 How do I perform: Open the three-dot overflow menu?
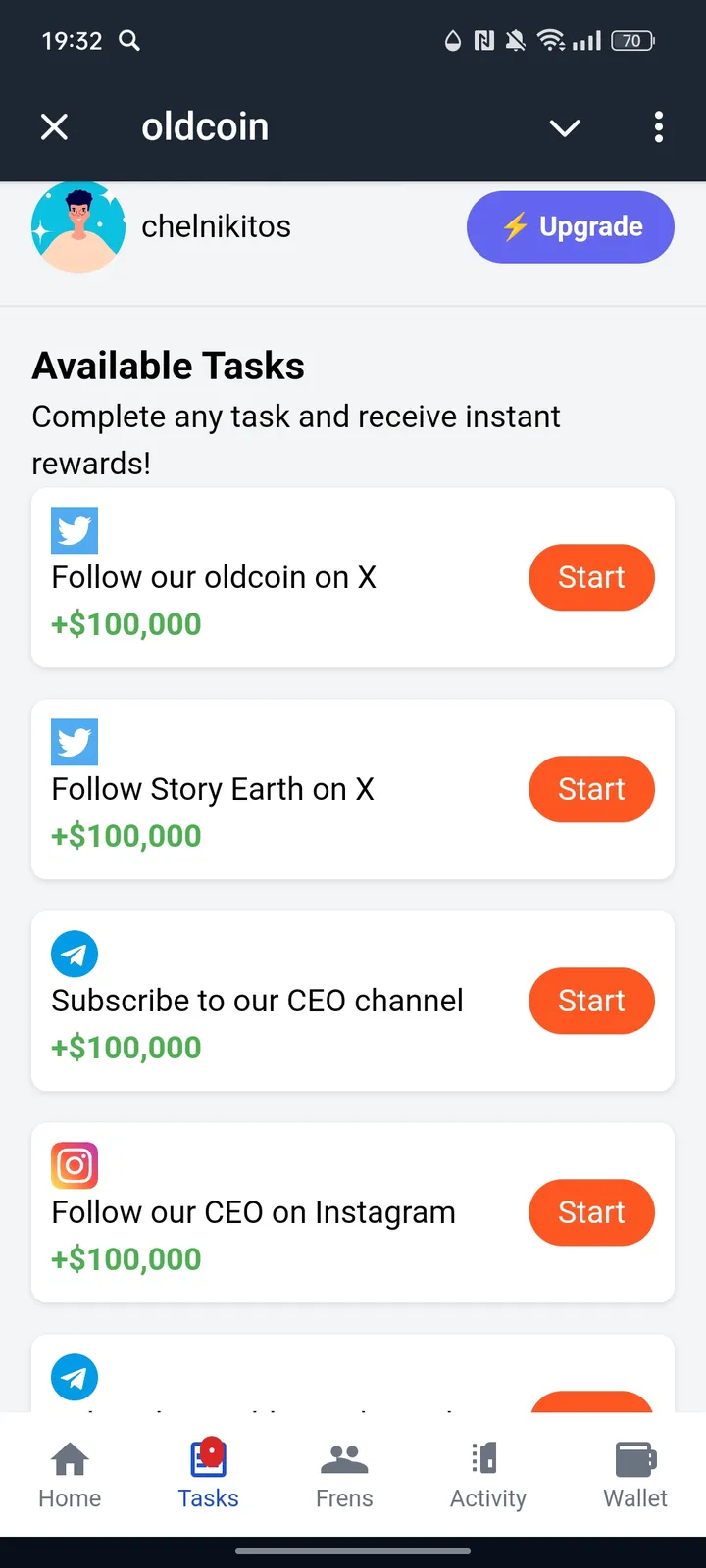[659, 127]
